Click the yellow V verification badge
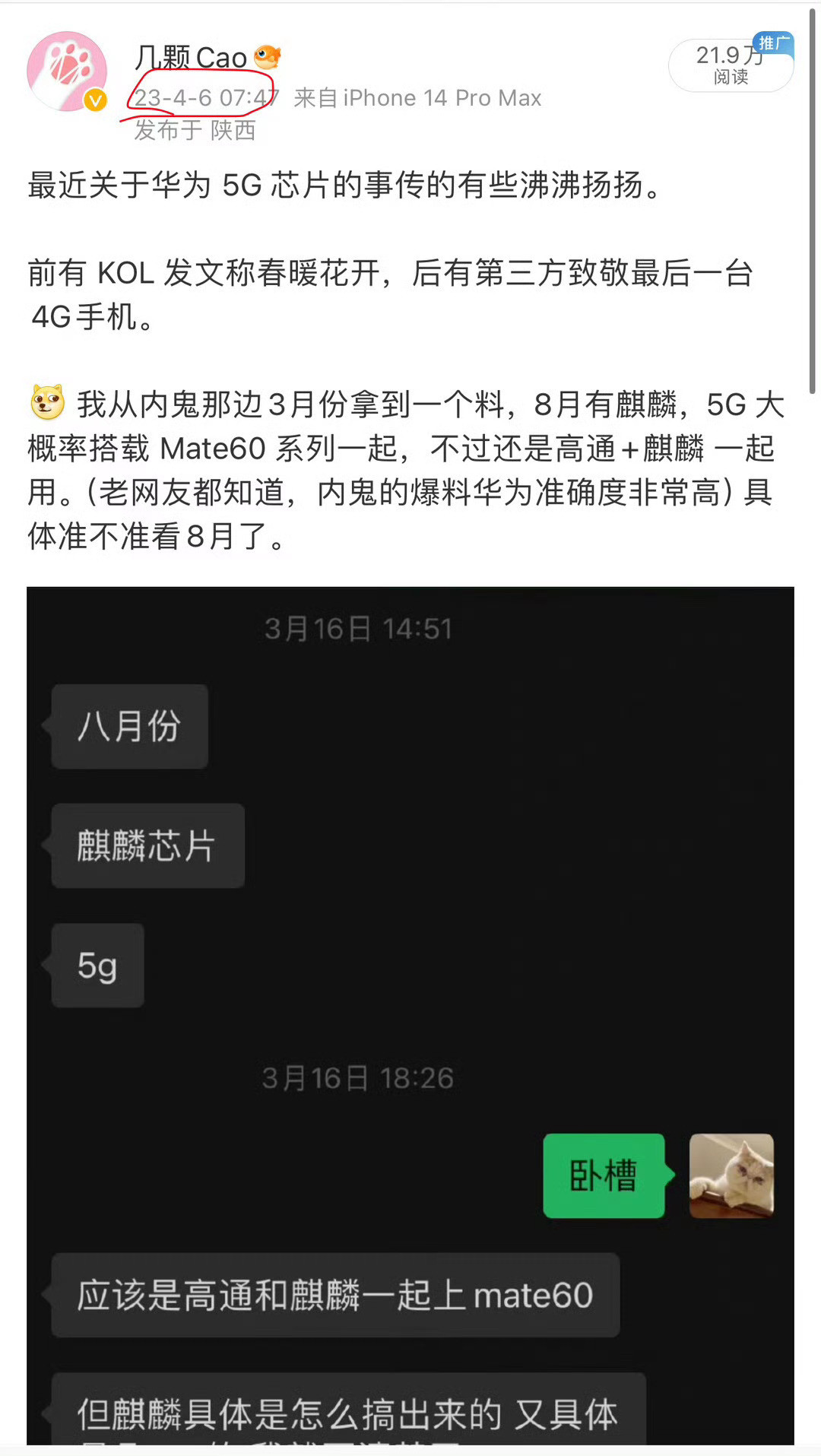Viewport: 821px width, 1456px height. click(x=94, y=99)
